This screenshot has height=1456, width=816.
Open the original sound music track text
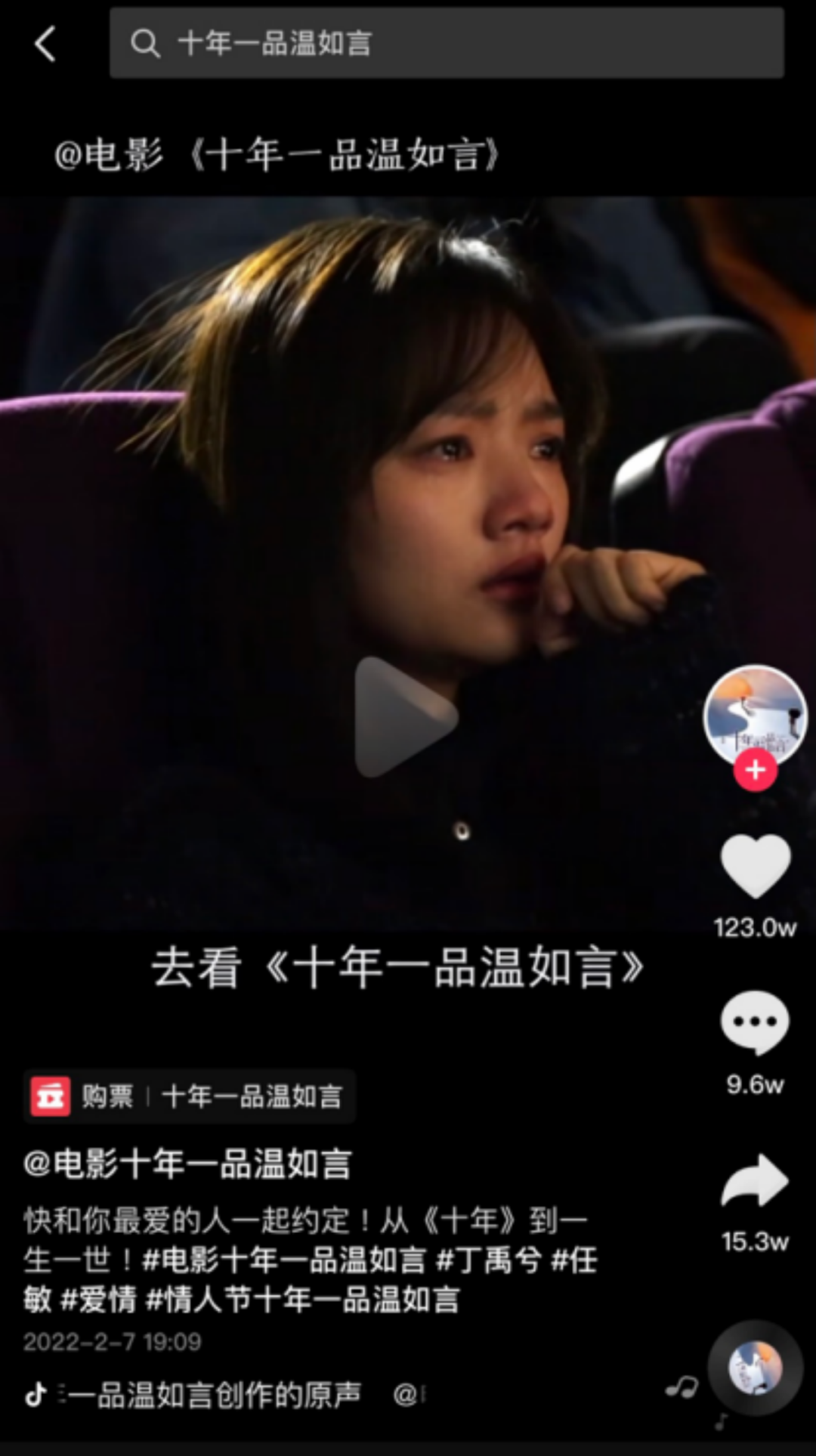[212, 1395]
